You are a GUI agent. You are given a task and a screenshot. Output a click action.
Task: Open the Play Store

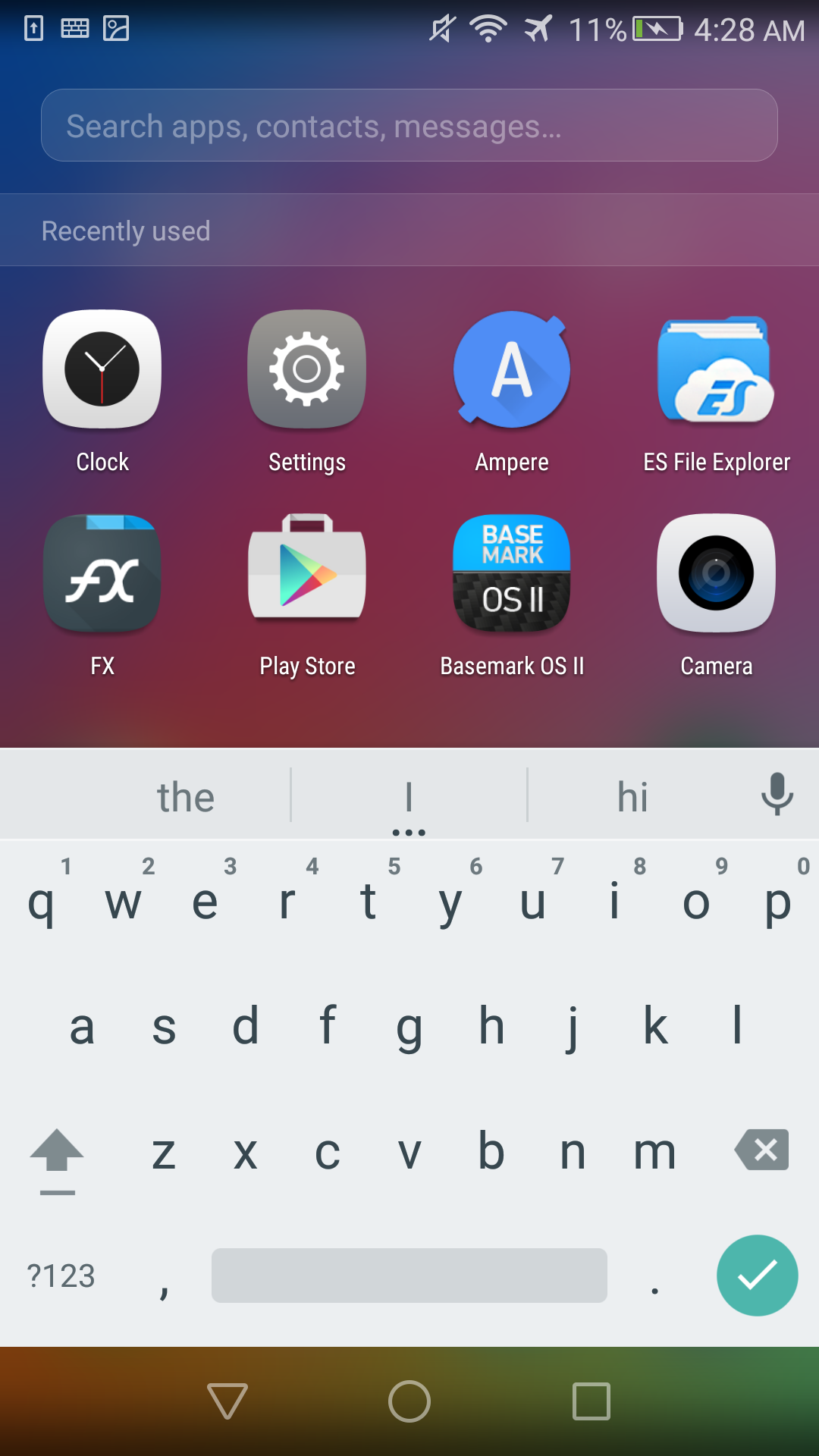[x=307, y=574]
